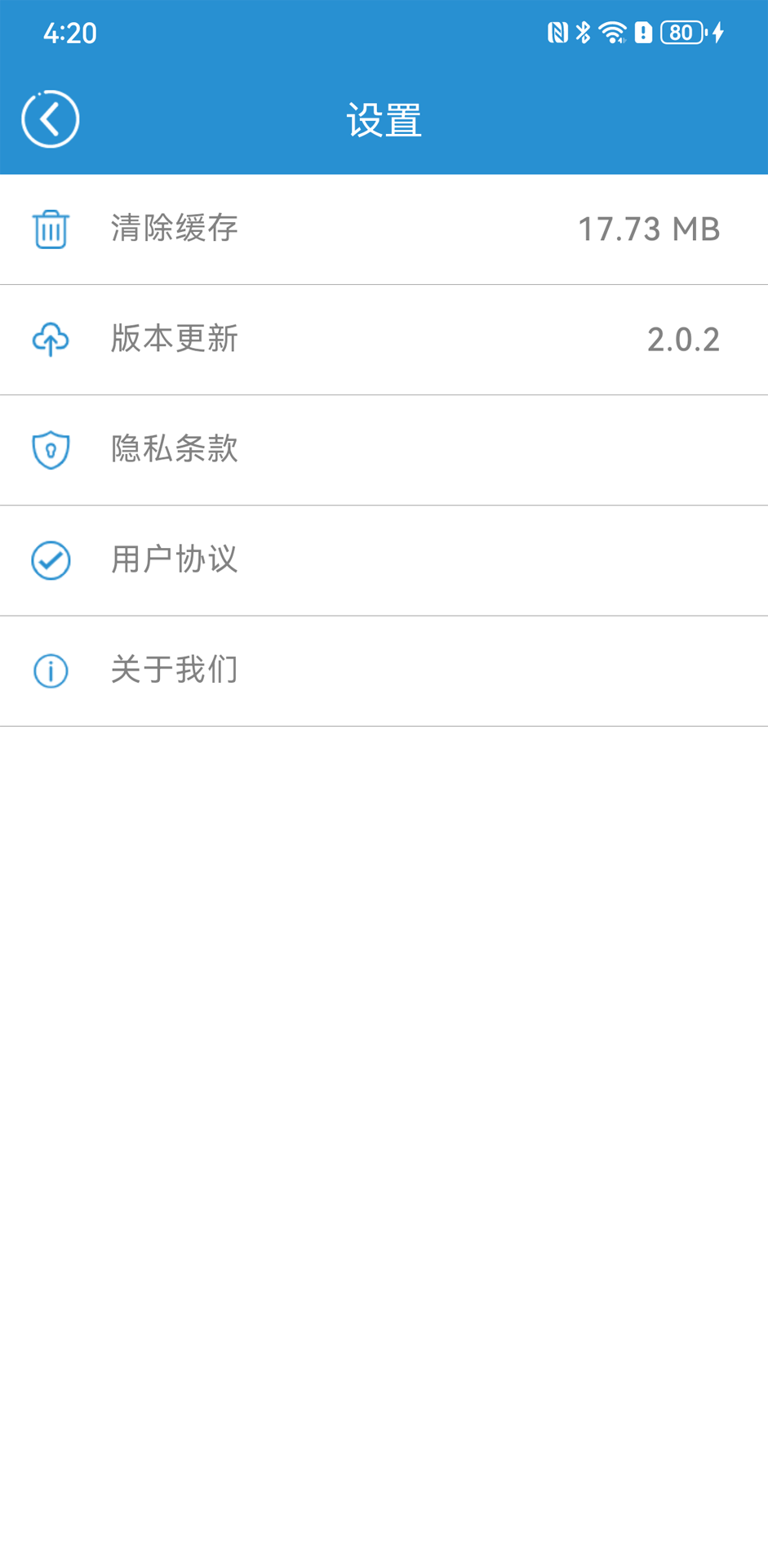Viewport: 768px width, 1568px height.
Task: Click the trash icon for 清除缓存
Action: click(50, 229)
